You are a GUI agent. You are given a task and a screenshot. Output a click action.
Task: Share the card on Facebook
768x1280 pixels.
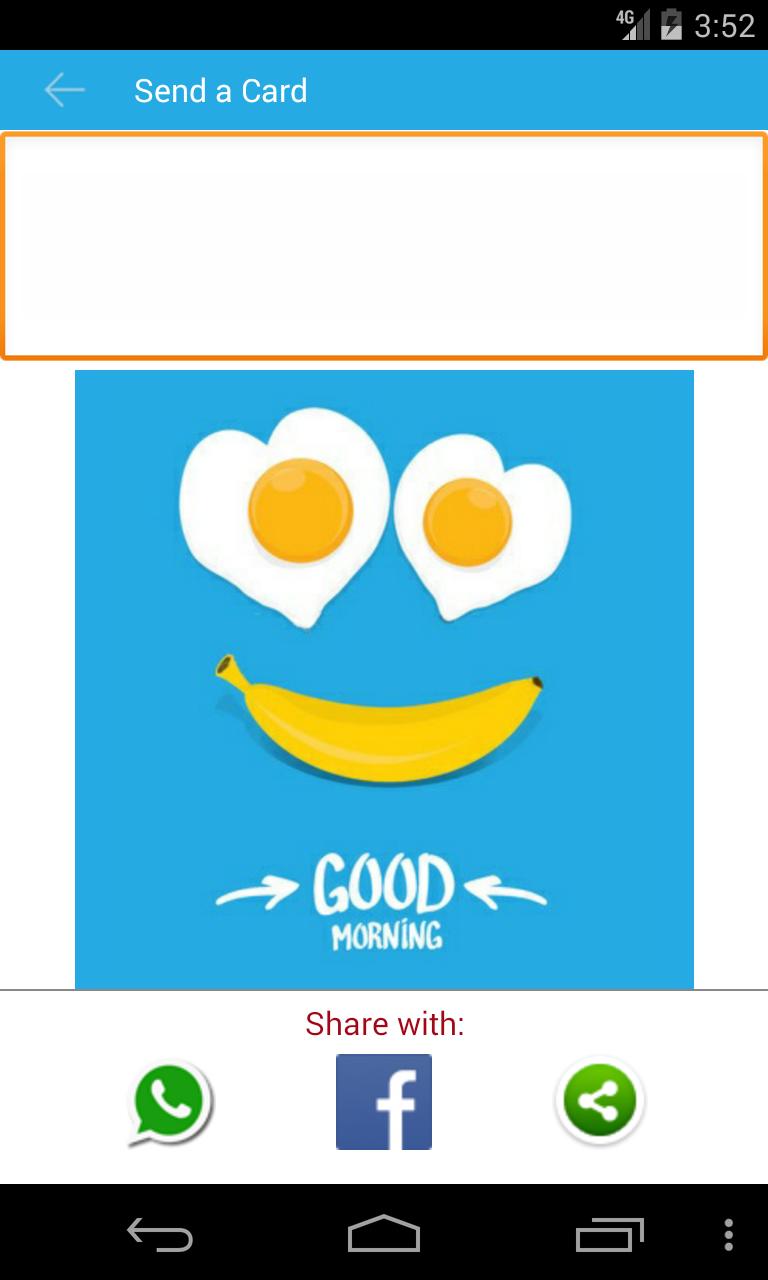[384, 1102]
